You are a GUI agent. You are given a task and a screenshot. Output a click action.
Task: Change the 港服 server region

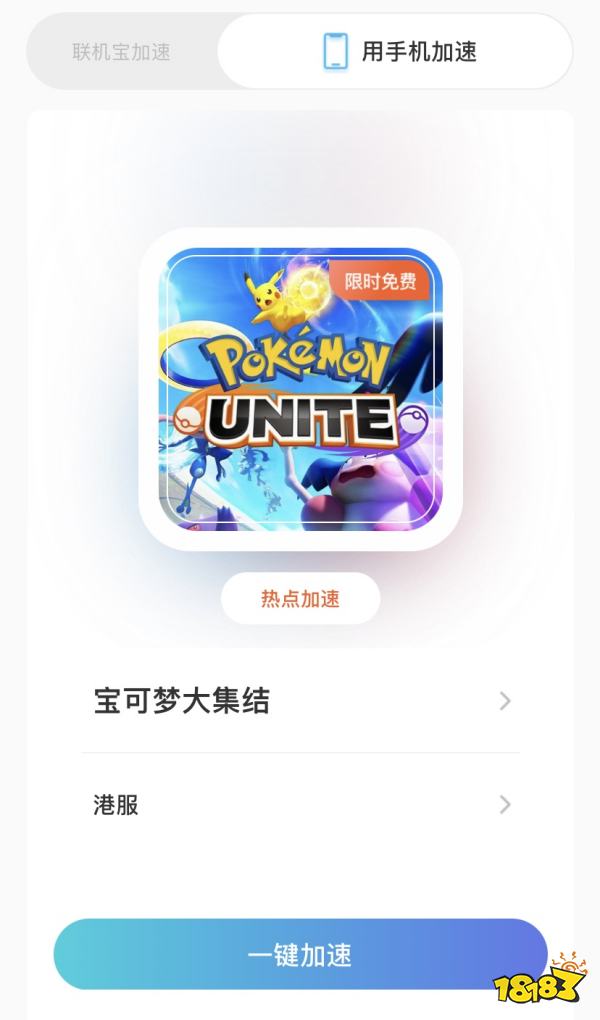pos(300,805)
